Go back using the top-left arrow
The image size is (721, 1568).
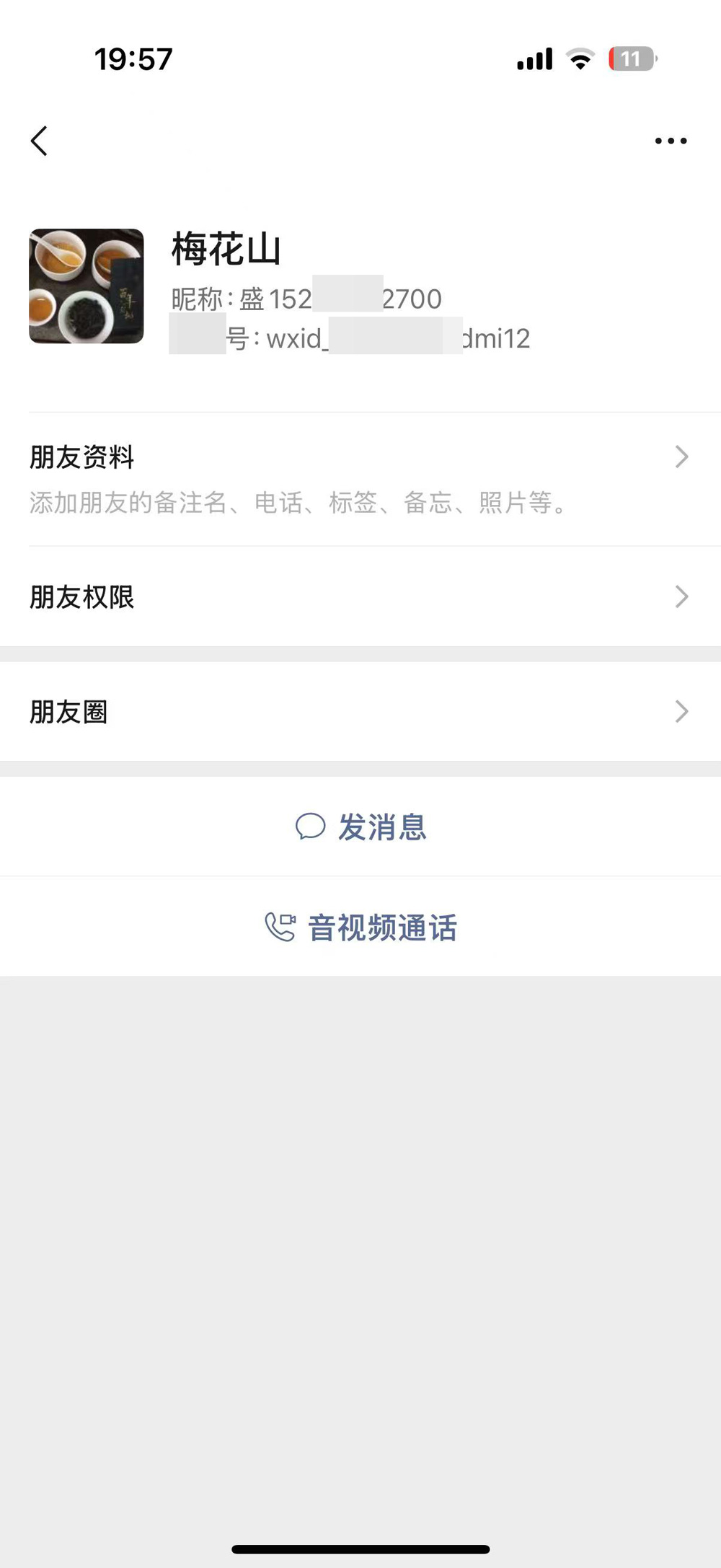40,141
